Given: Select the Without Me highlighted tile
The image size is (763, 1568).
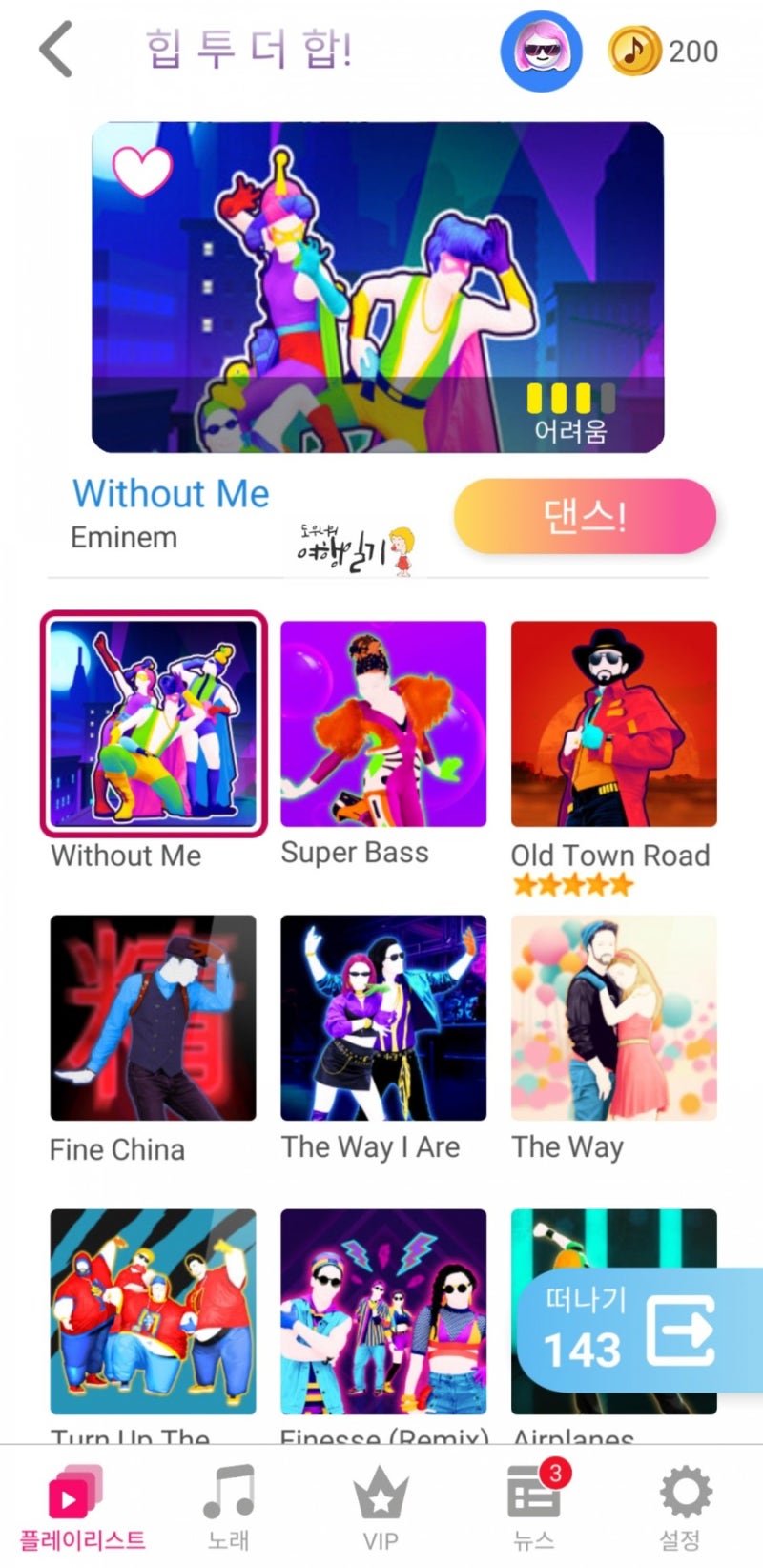Looking at the screenshot, I should point(153,723).
